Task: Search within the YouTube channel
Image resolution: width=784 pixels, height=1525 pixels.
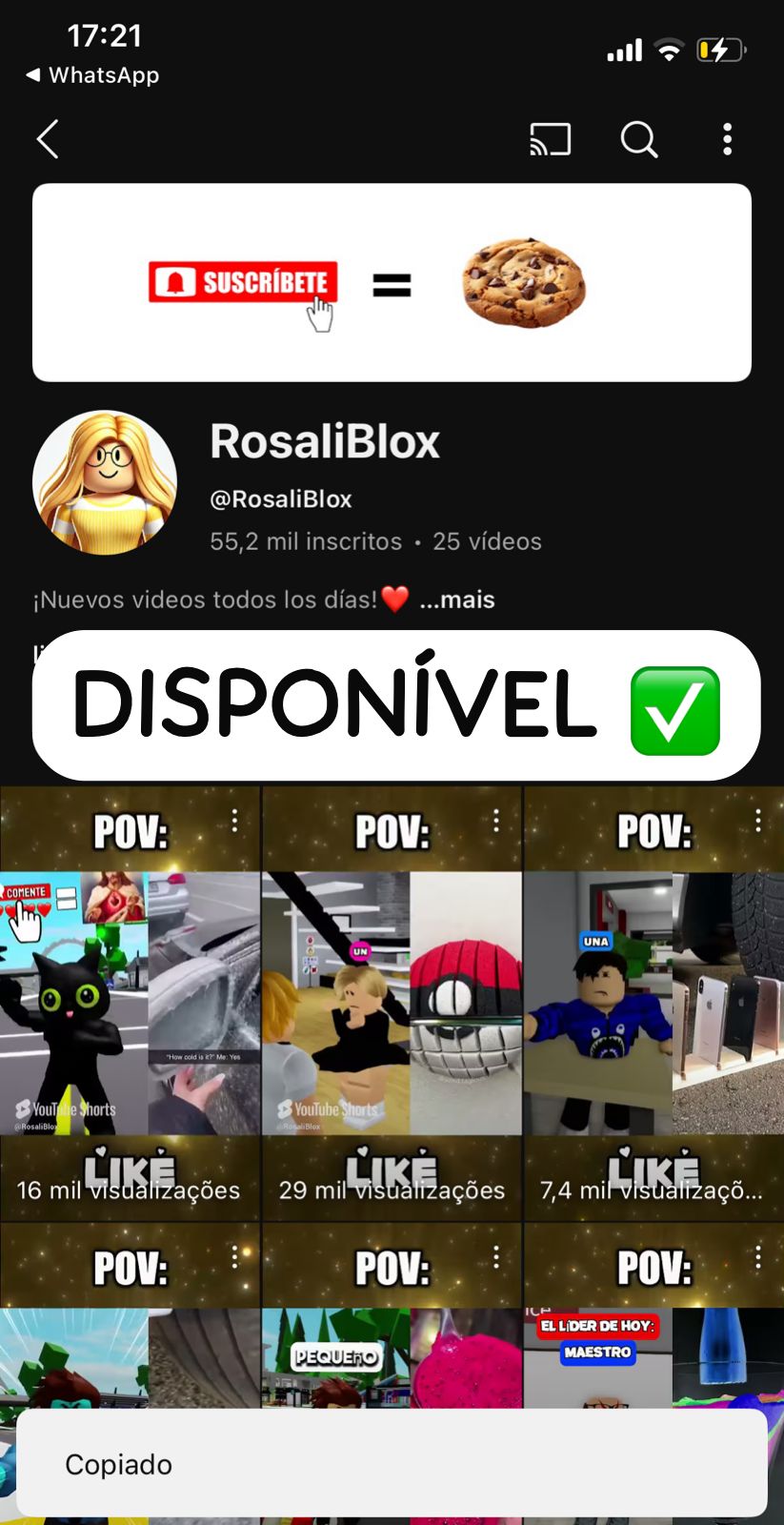Action: coord(638,139)
